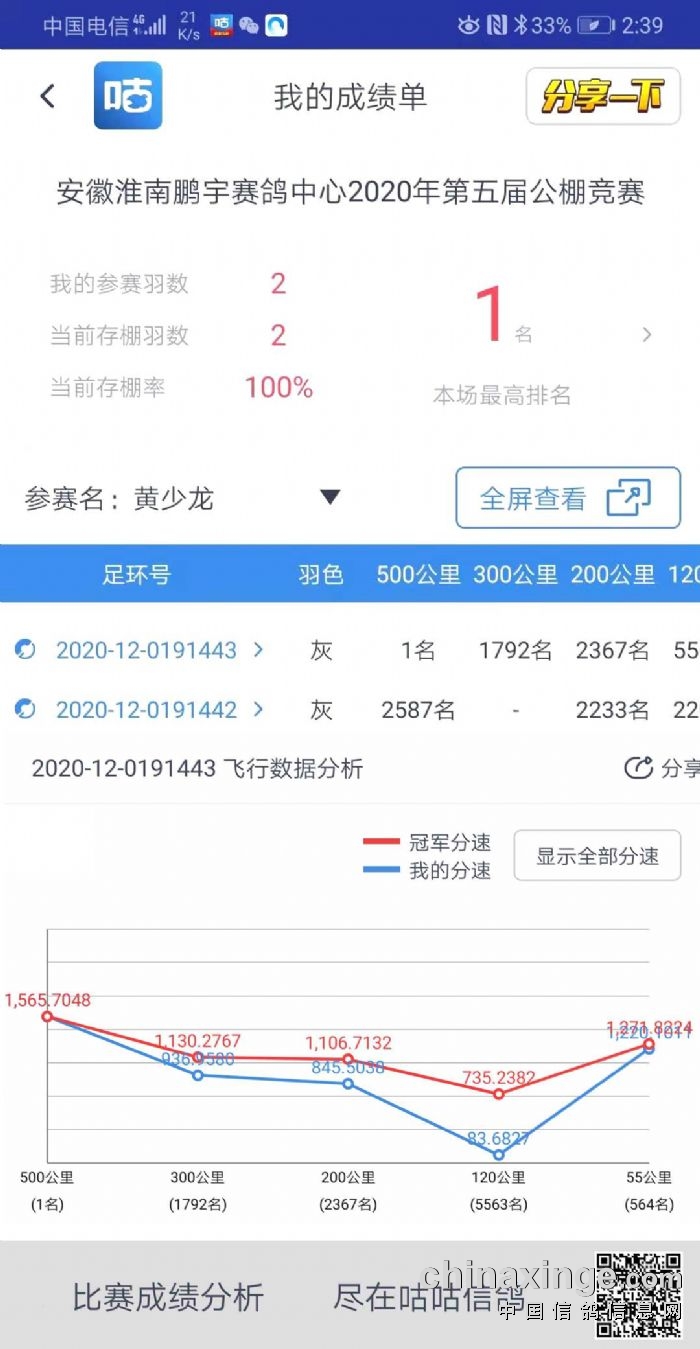Viewport: 700px width, 1349px height.
Task: Tap 全屏查看 to view fullscreen
Action: (567, 498)
